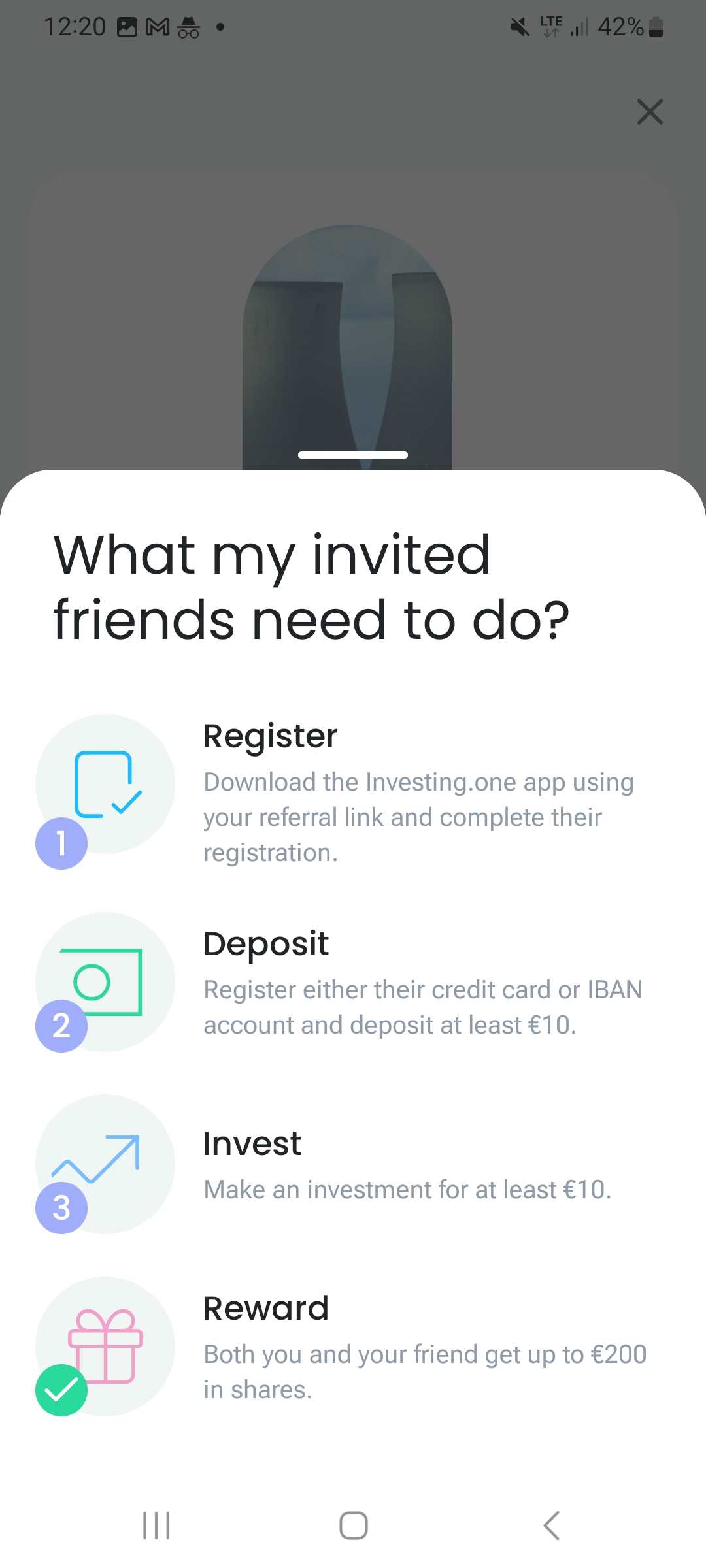Go back using the system back button
Screen dimensions: 706x1568
(x=551, y=1526)
